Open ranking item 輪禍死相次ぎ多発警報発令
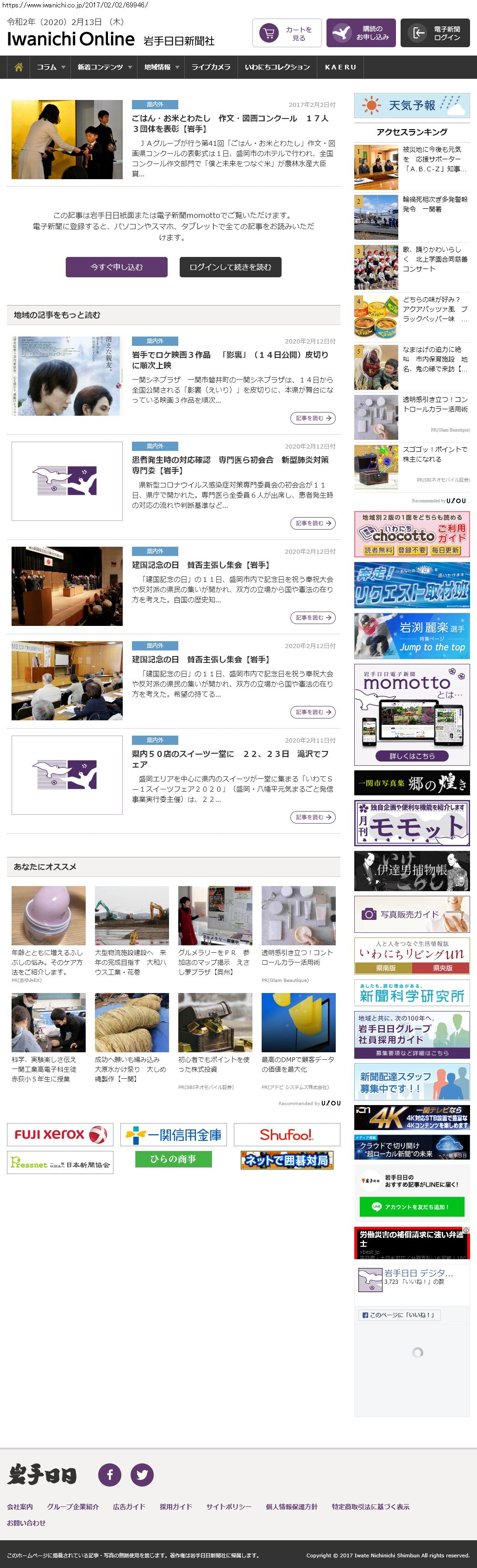The width and height of the screenshot is (477, 1568). 435,205
